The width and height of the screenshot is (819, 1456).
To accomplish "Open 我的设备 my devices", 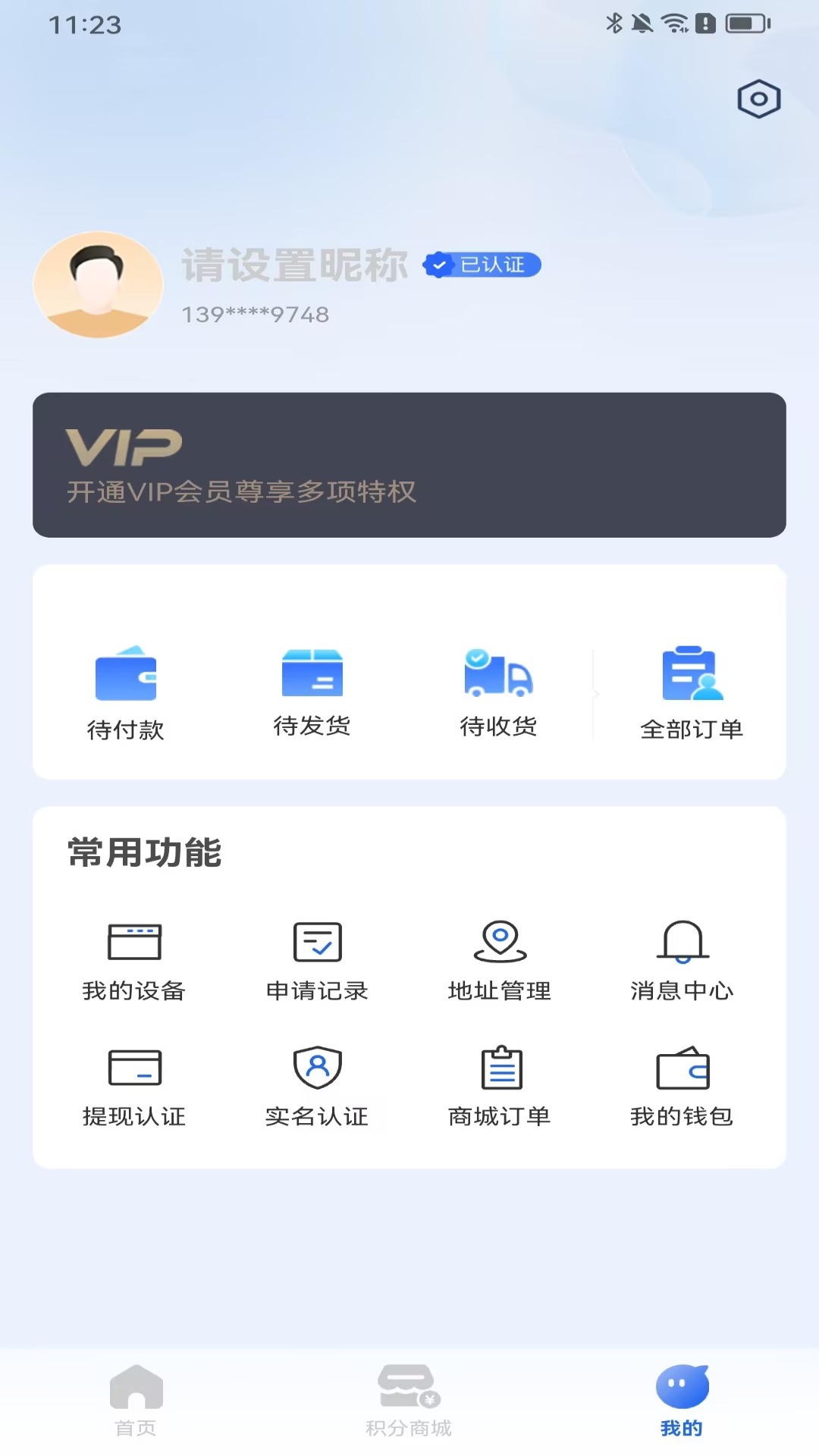I will (134, 962).
